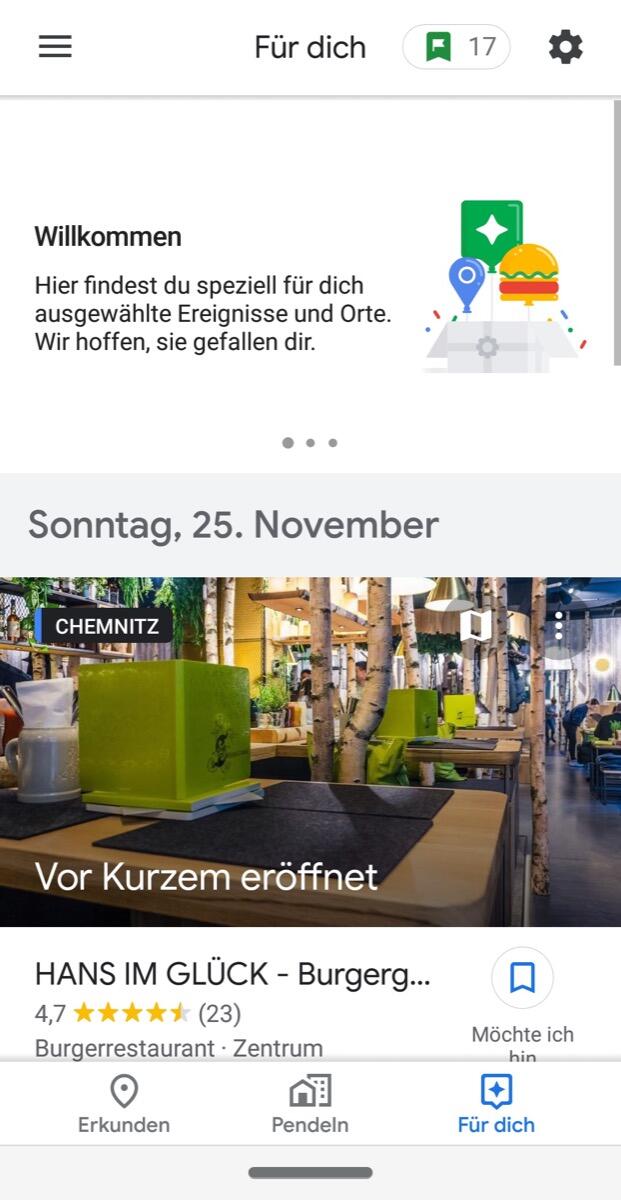
Task: Switch to the Pendeln tab
Action: point(310,1104)
